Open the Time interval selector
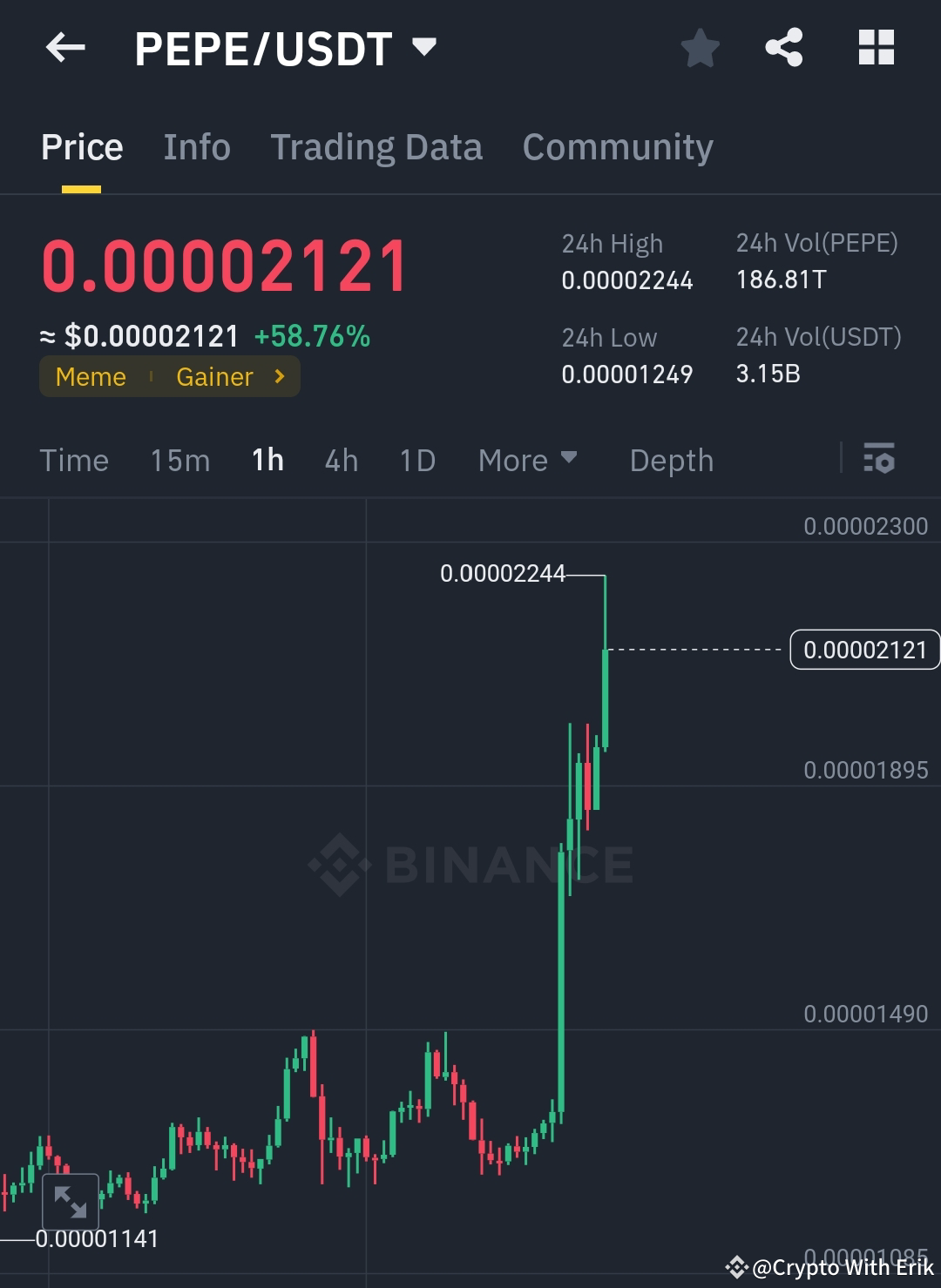 tap(74, 460)
